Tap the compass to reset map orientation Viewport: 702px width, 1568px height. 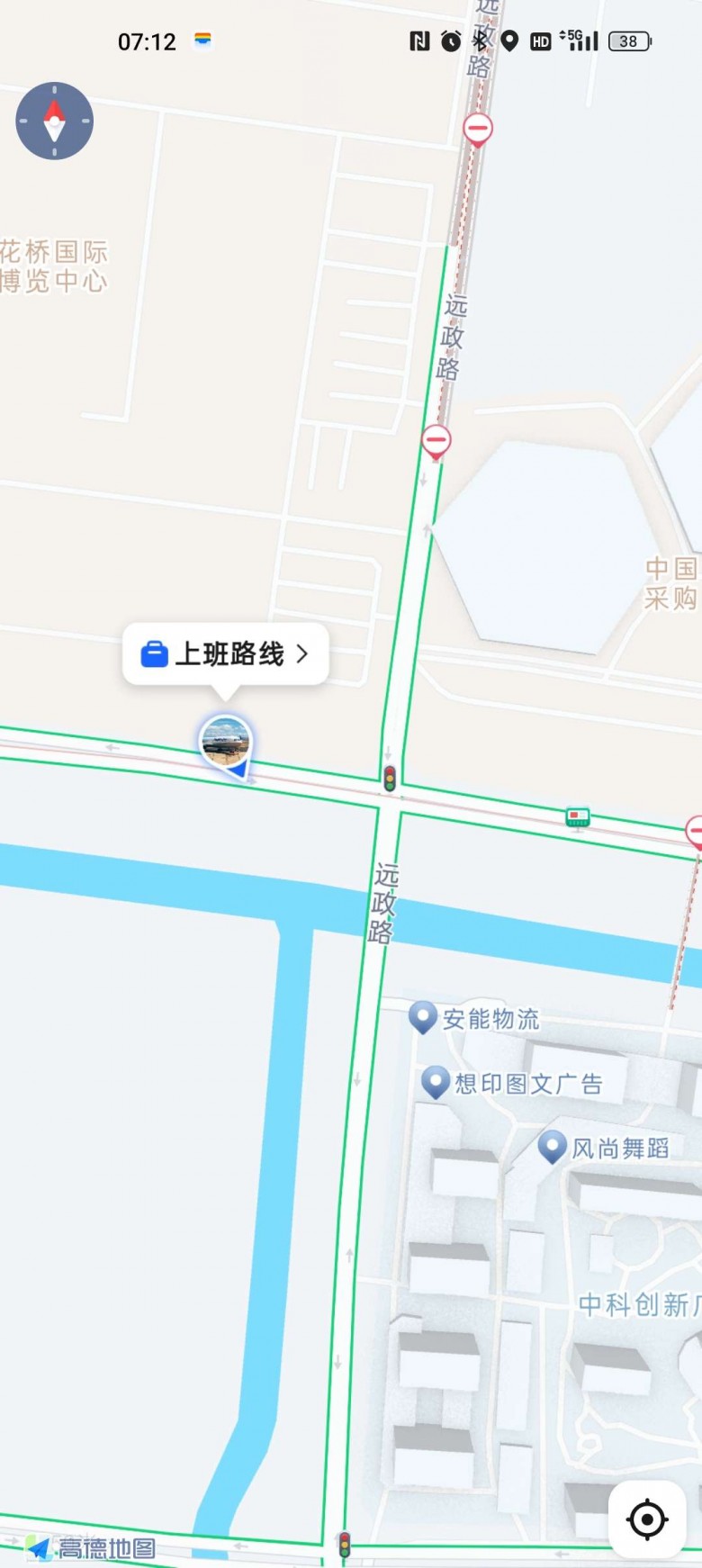coord(54,121)
